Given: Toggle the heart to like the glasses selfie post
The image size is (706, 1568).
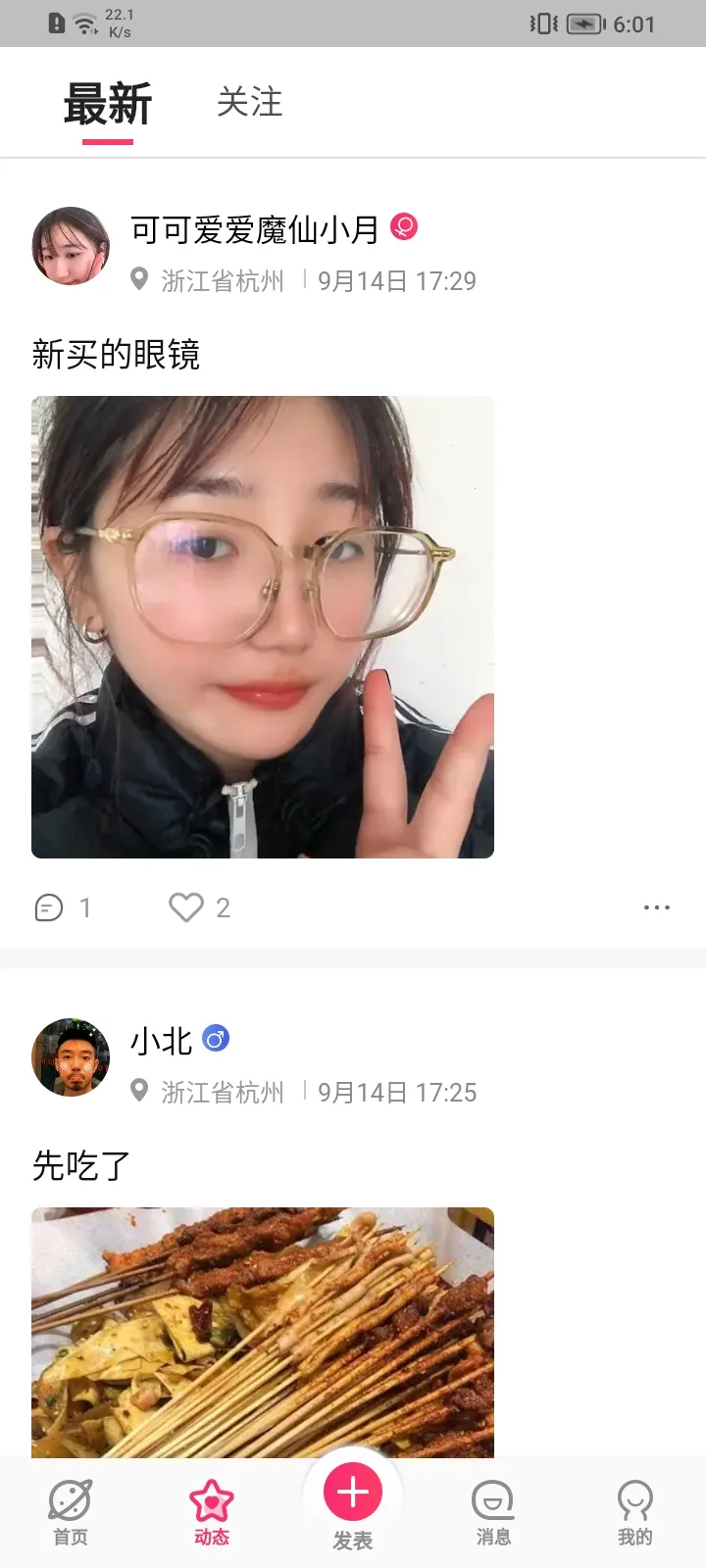Looking at the screenshot, I should tap(185, 906).
